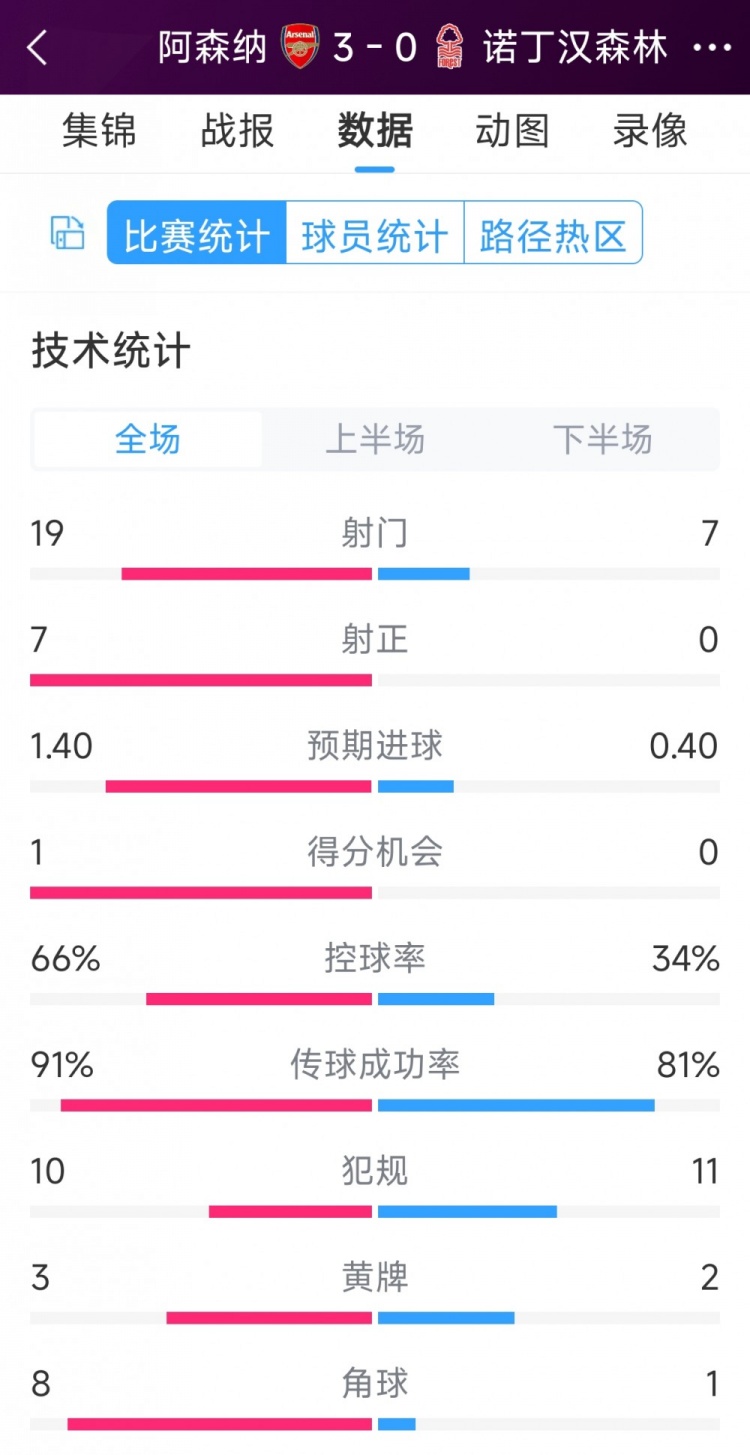Open the more options (...) menu

[712, 47]
